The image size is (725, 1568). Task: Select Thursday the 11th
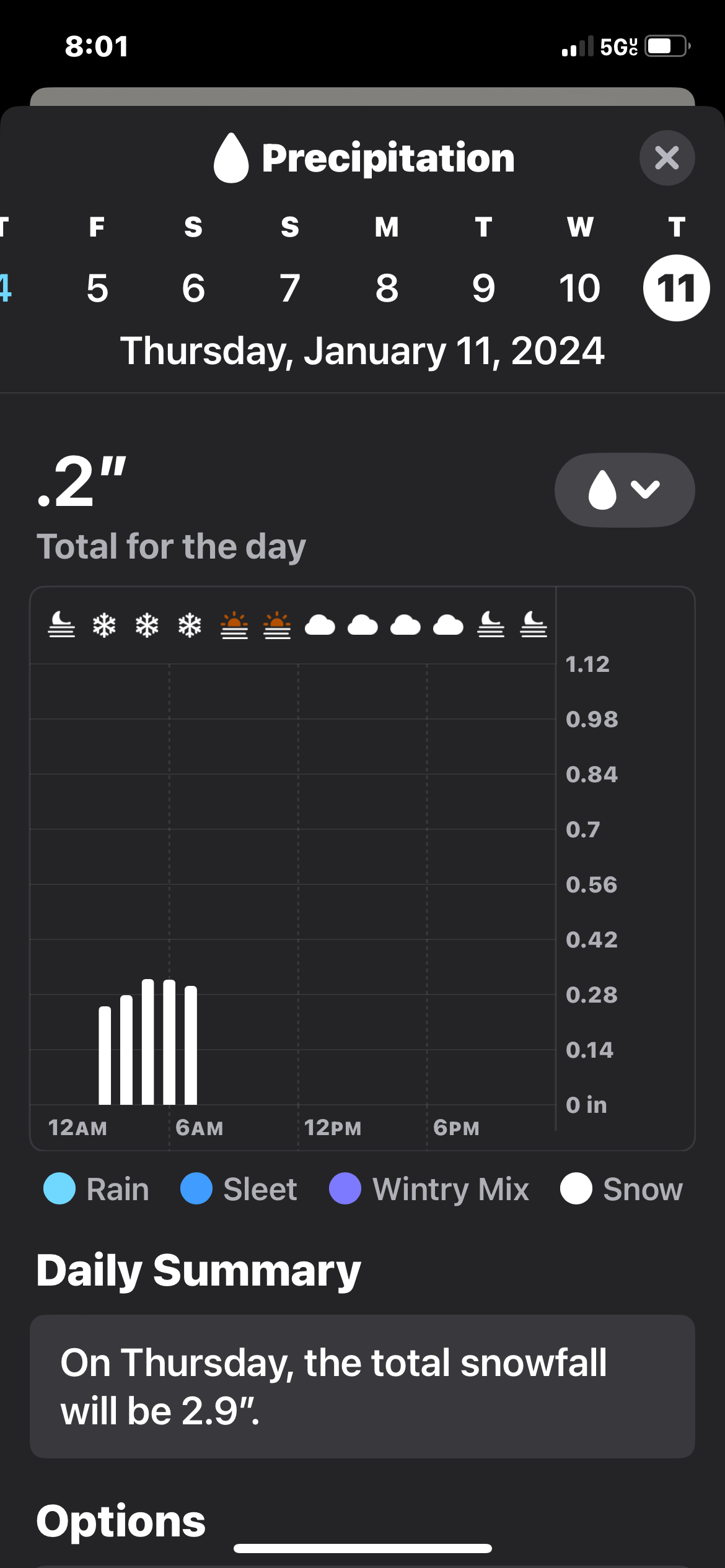676,288
